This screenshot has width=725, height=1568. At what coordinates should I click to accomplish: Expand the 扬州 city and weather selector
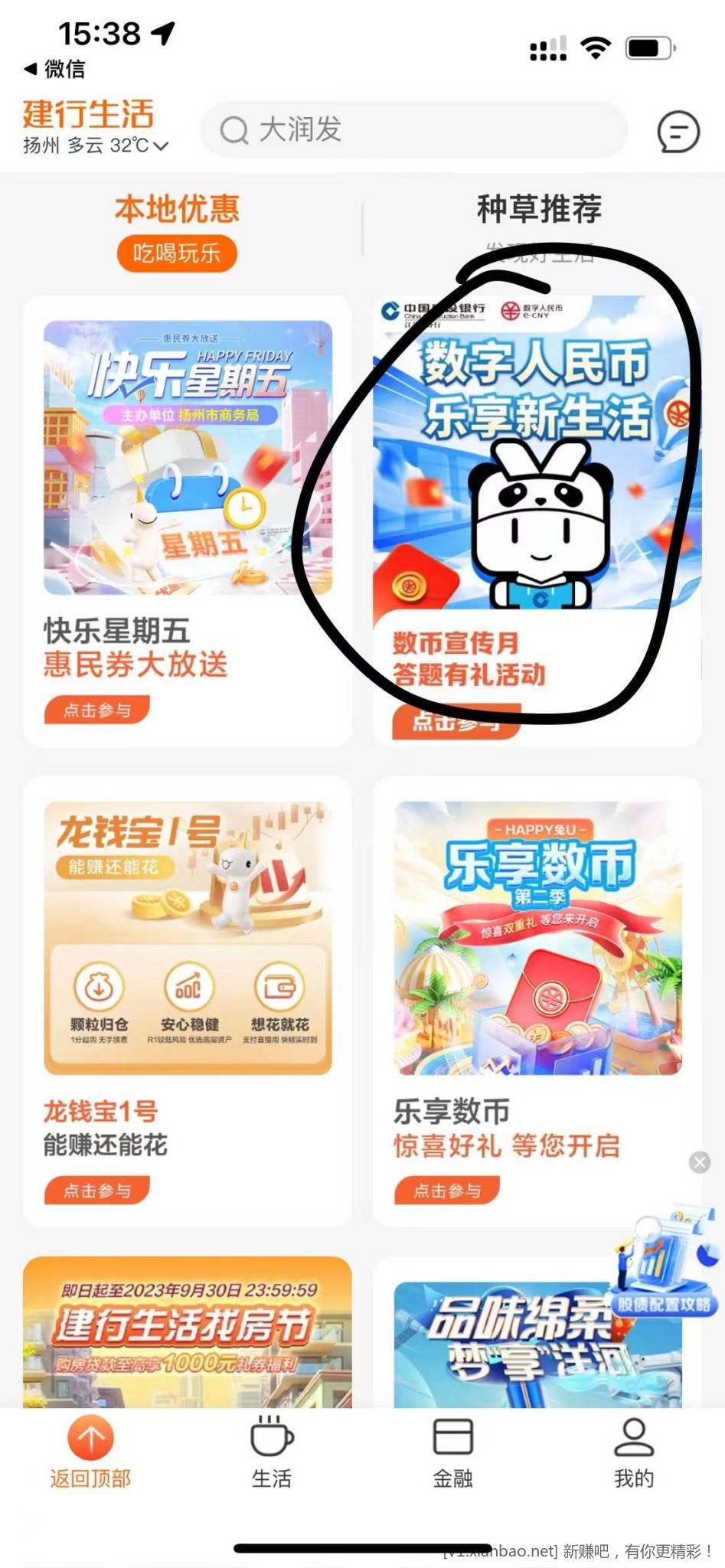96,145
